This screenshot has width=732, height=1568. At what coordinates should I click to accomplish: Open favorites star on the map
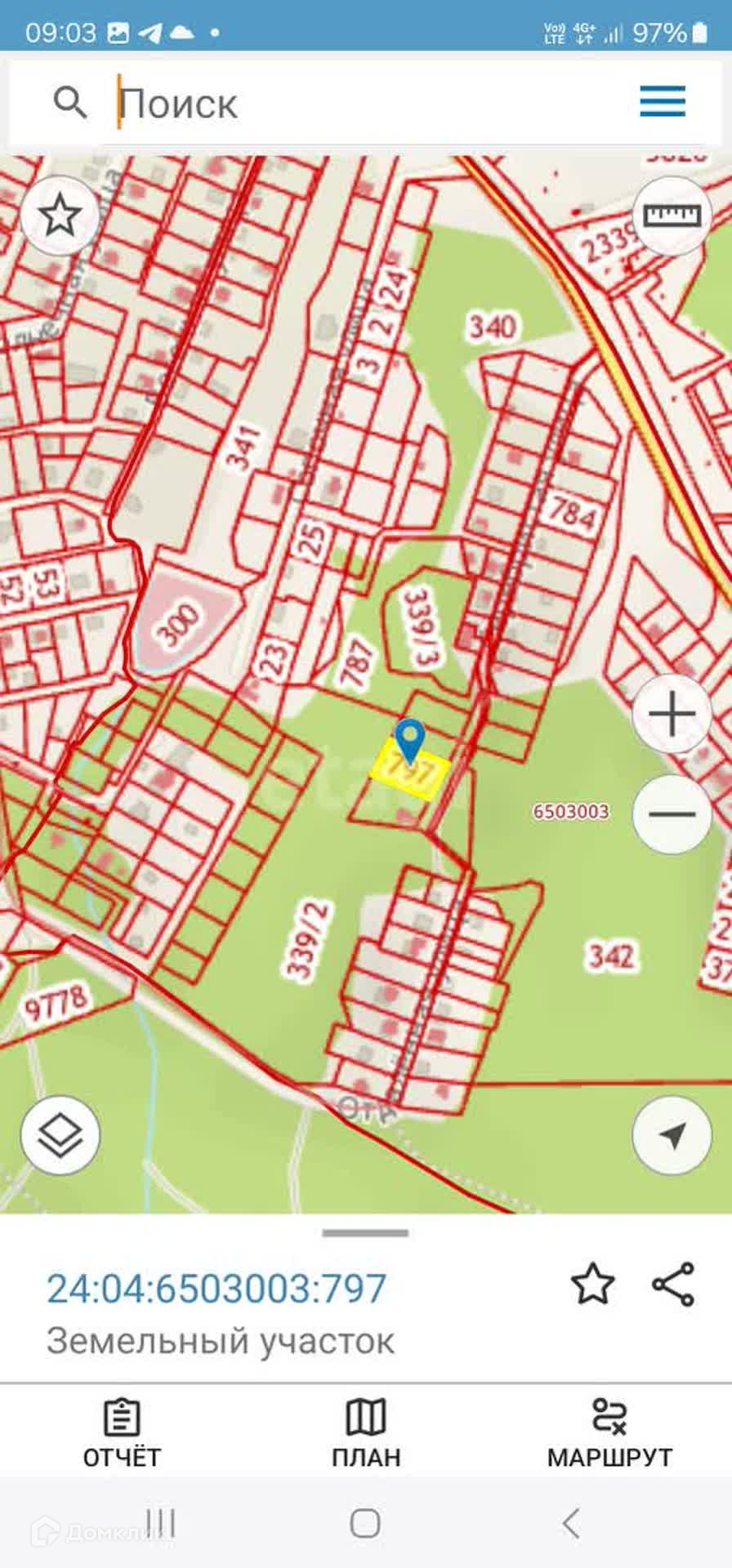60,216
